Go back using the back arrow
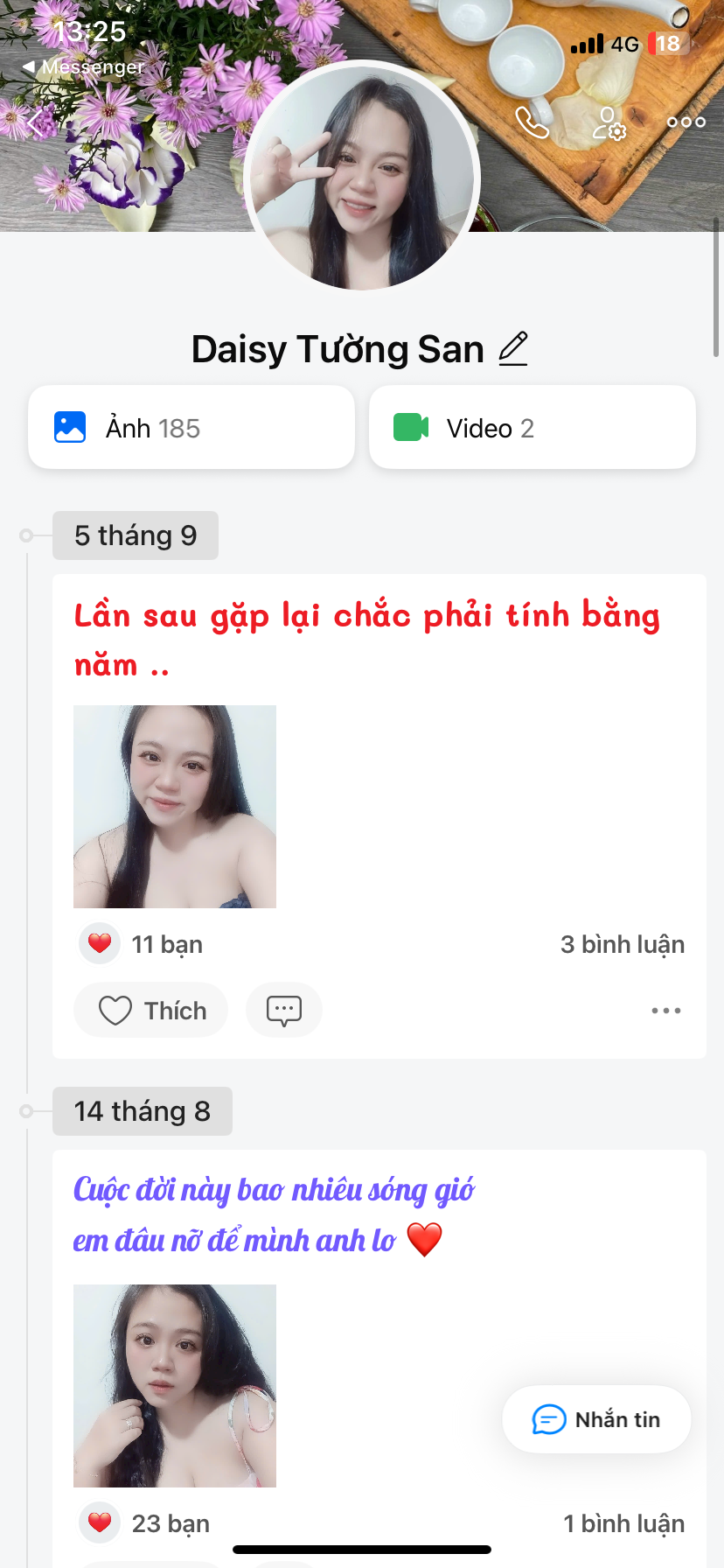The height and width of the screenshot is (1568, 724). click(x=35, y=122)
